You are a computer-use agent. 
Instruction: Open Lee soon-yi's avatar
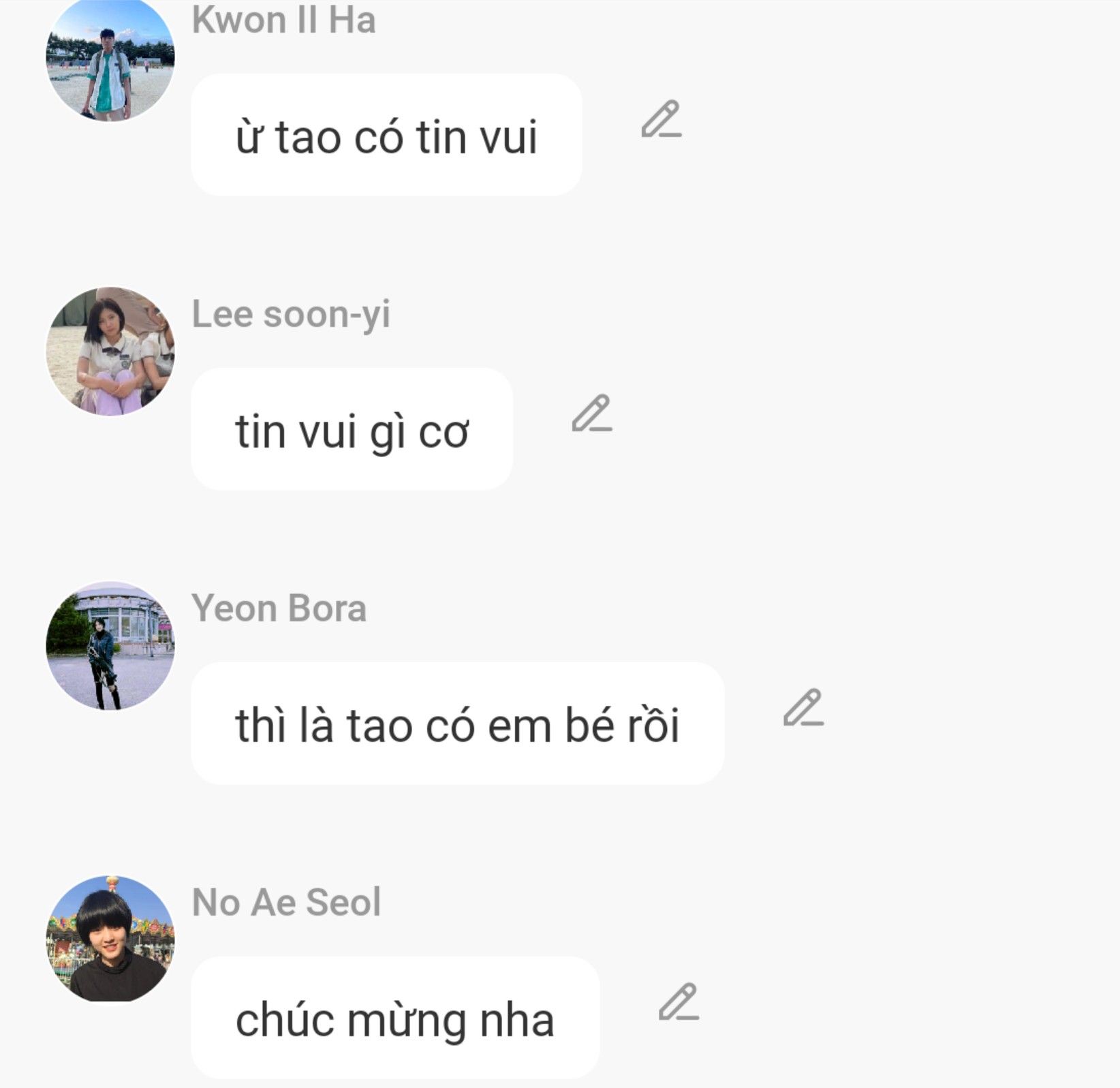[110, 351]
